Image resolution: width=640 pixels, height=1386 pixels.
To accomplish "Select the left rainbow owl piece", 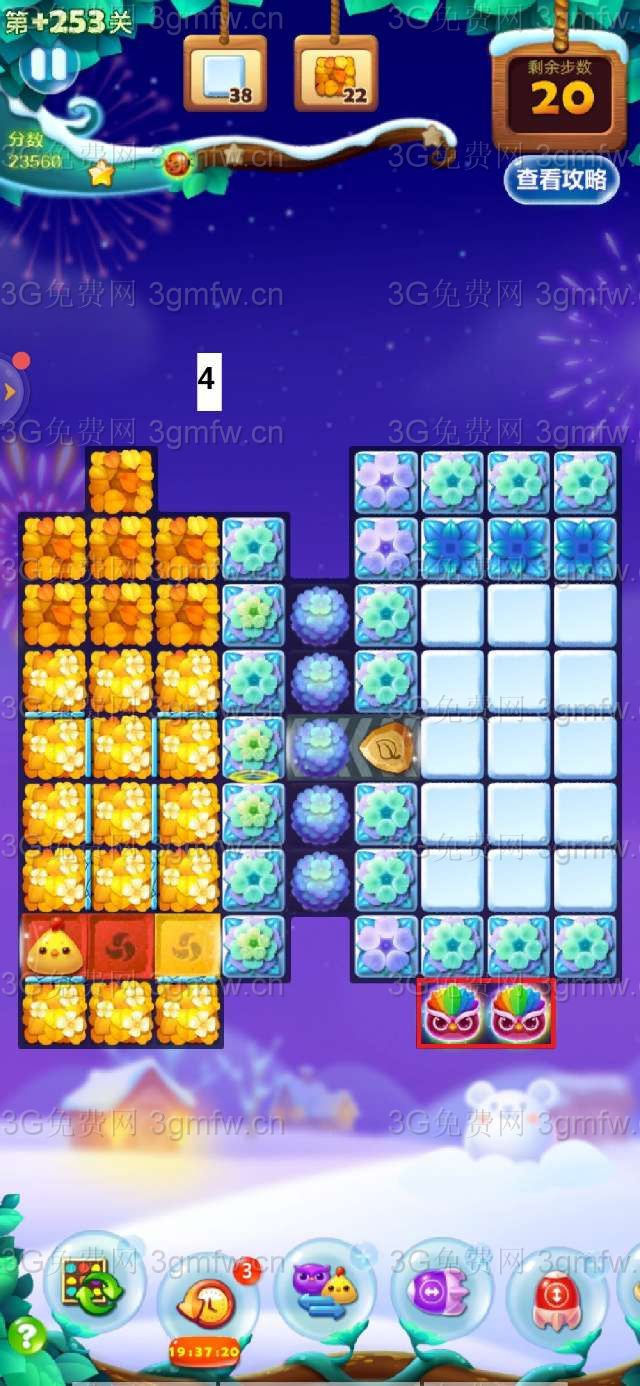I will tap(452, 1013).
